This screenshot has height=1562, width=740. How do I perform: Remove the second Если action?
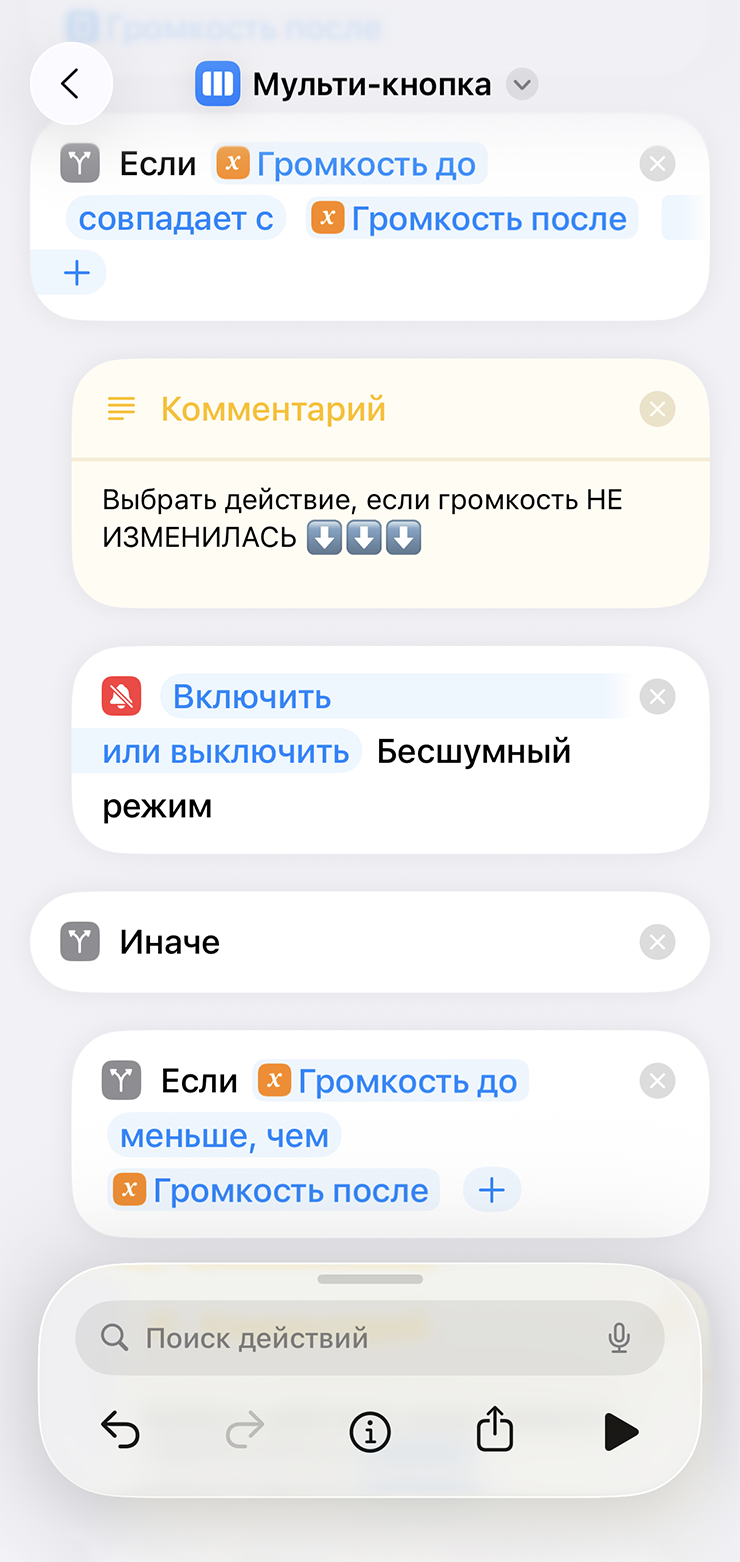(657, 1081)
